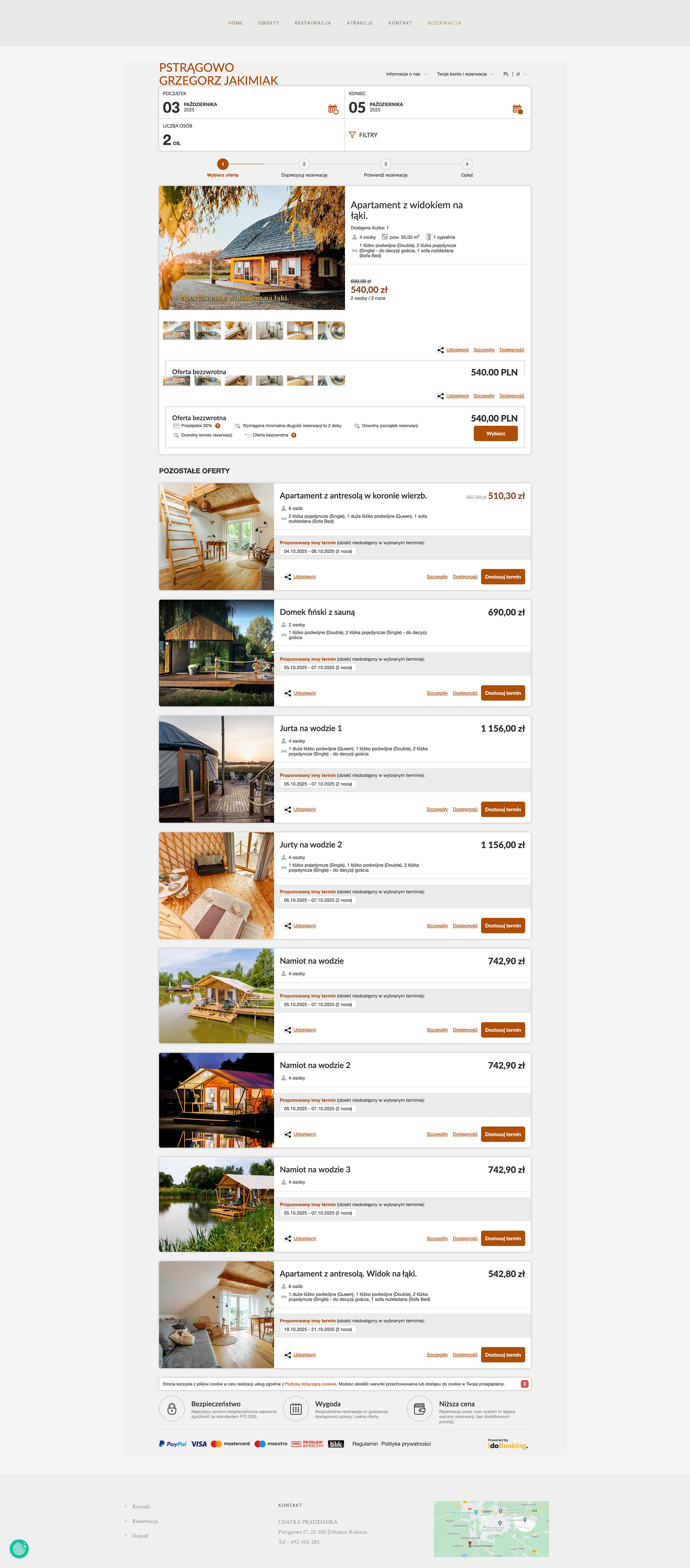The image size is (690, 1568).
Task: Go to the ATRAKCJE page
Action: click(360, 23)
